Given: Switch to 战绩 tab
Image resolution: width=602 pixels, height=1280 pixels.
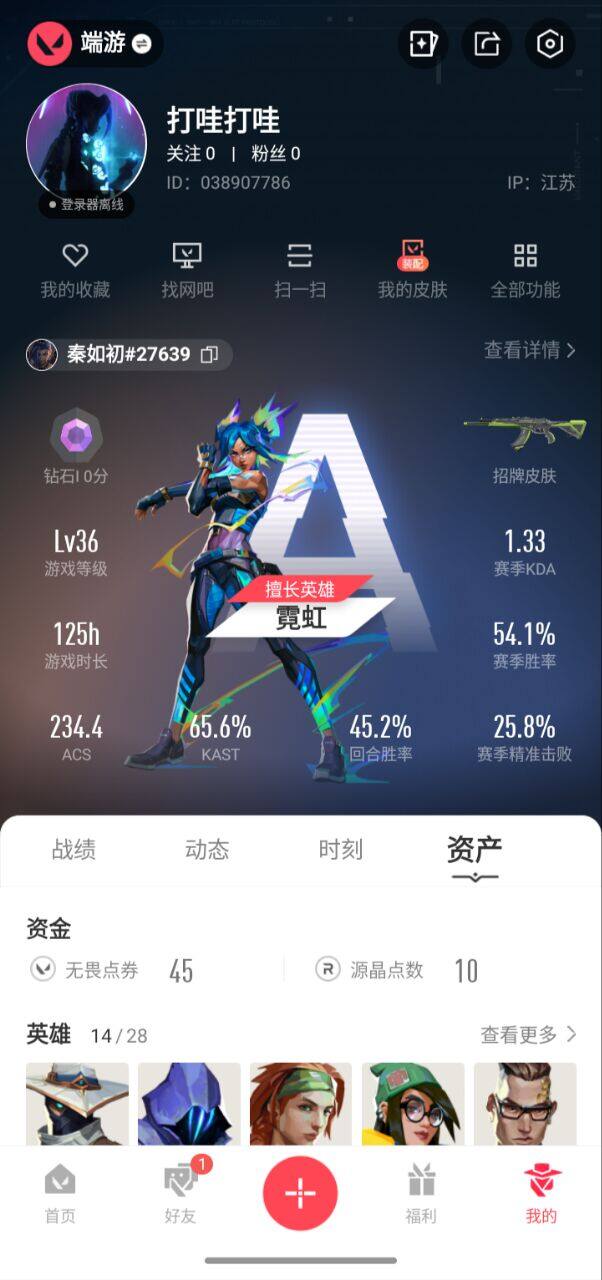Looking at the screenshot, I should pyautogui.click(x=74, y=850).
